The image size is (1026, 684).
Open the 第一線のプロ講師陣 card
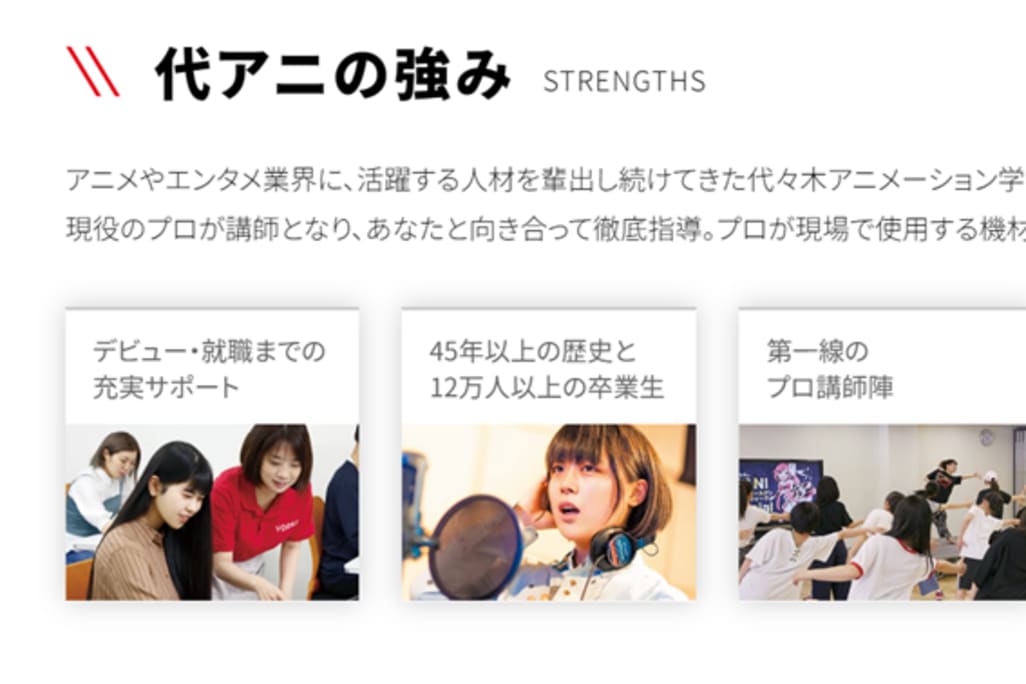pyautogui.click(x=882, y=455)
